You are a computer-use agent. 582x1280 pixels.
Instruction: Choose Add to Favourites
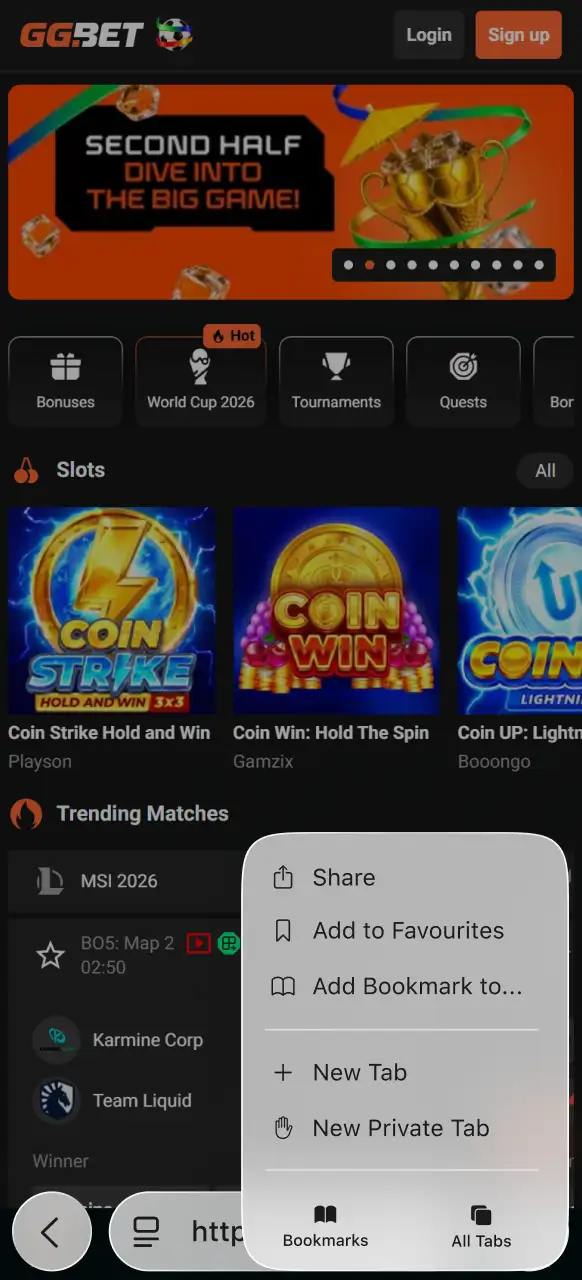[402, 931]
